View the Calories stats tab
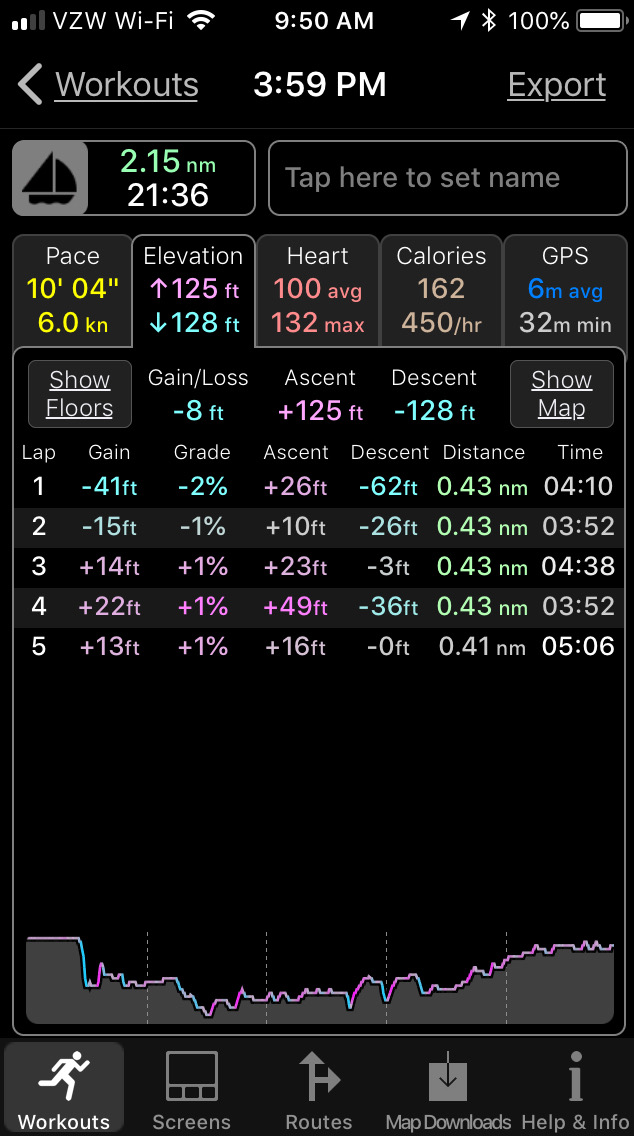The width and height of the screenshot is (634, 1136). tap(441, 291)
